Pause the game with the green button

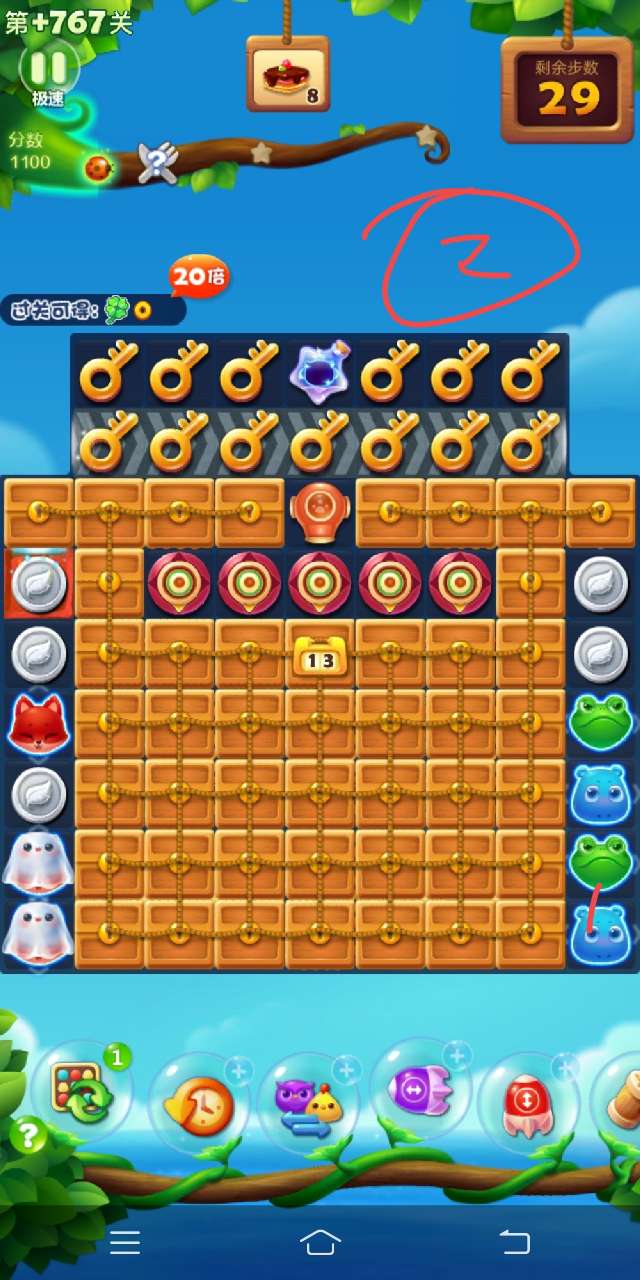click(x=47, y=68)
